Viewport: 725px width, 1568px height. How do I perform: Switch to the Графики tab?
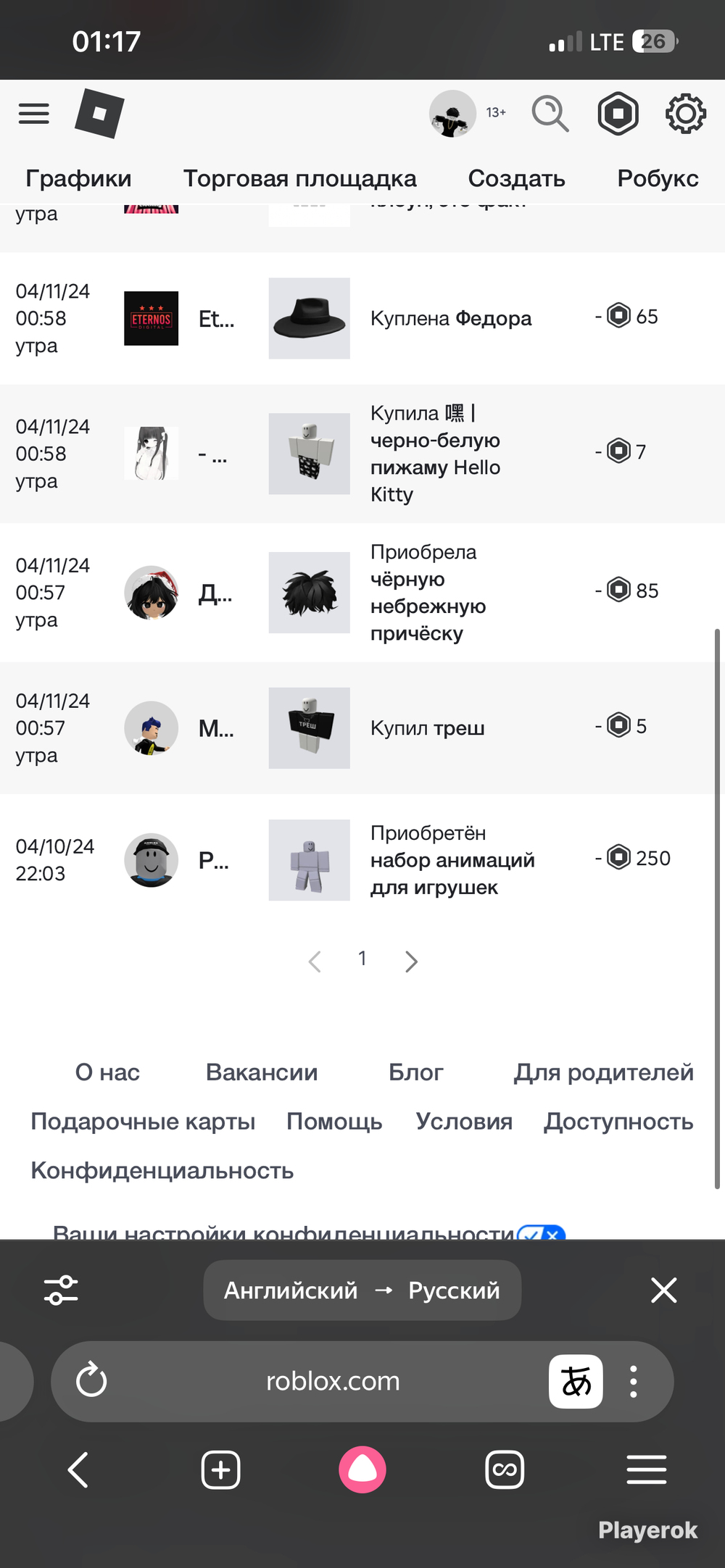click(78, 178)
